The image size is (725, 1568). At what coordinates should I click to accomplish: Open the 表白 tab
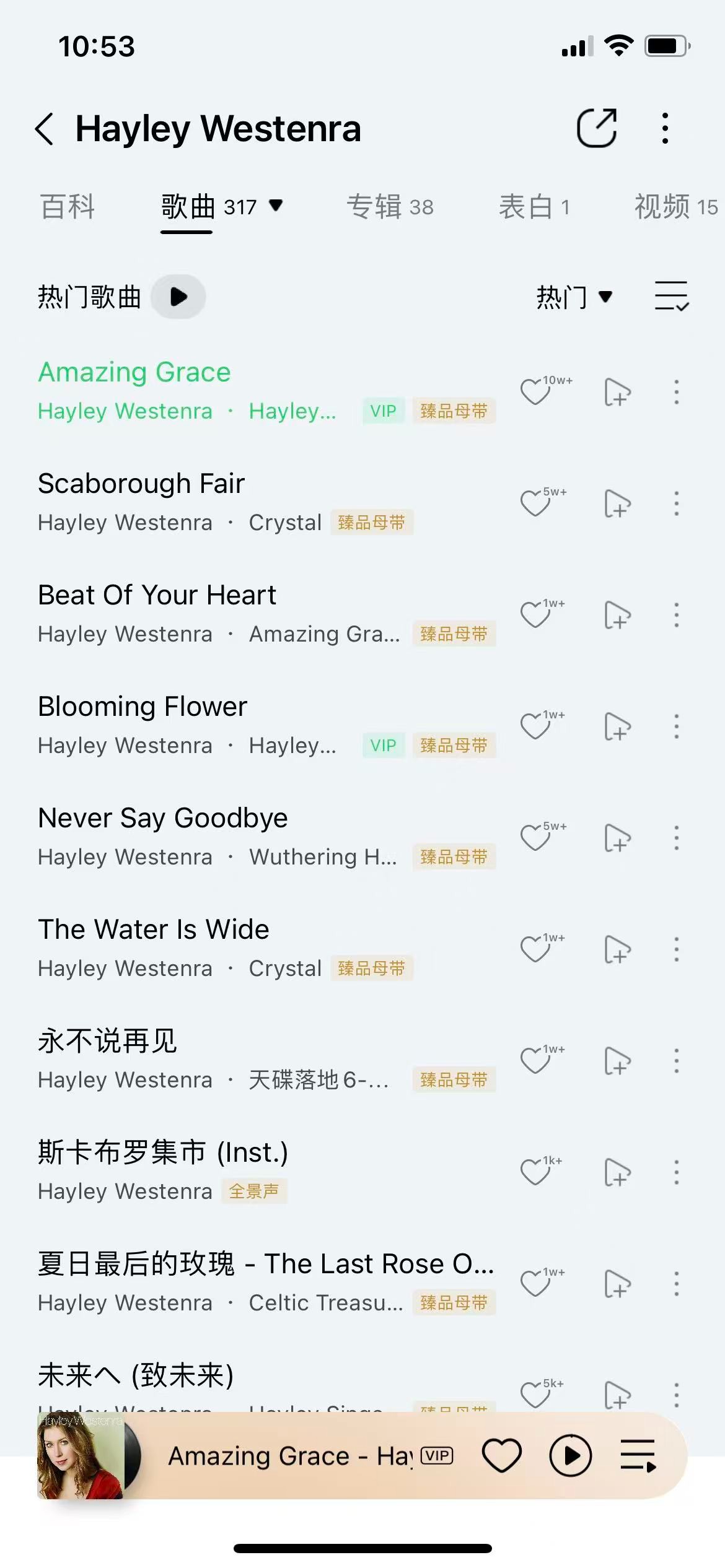pos(534,207)
